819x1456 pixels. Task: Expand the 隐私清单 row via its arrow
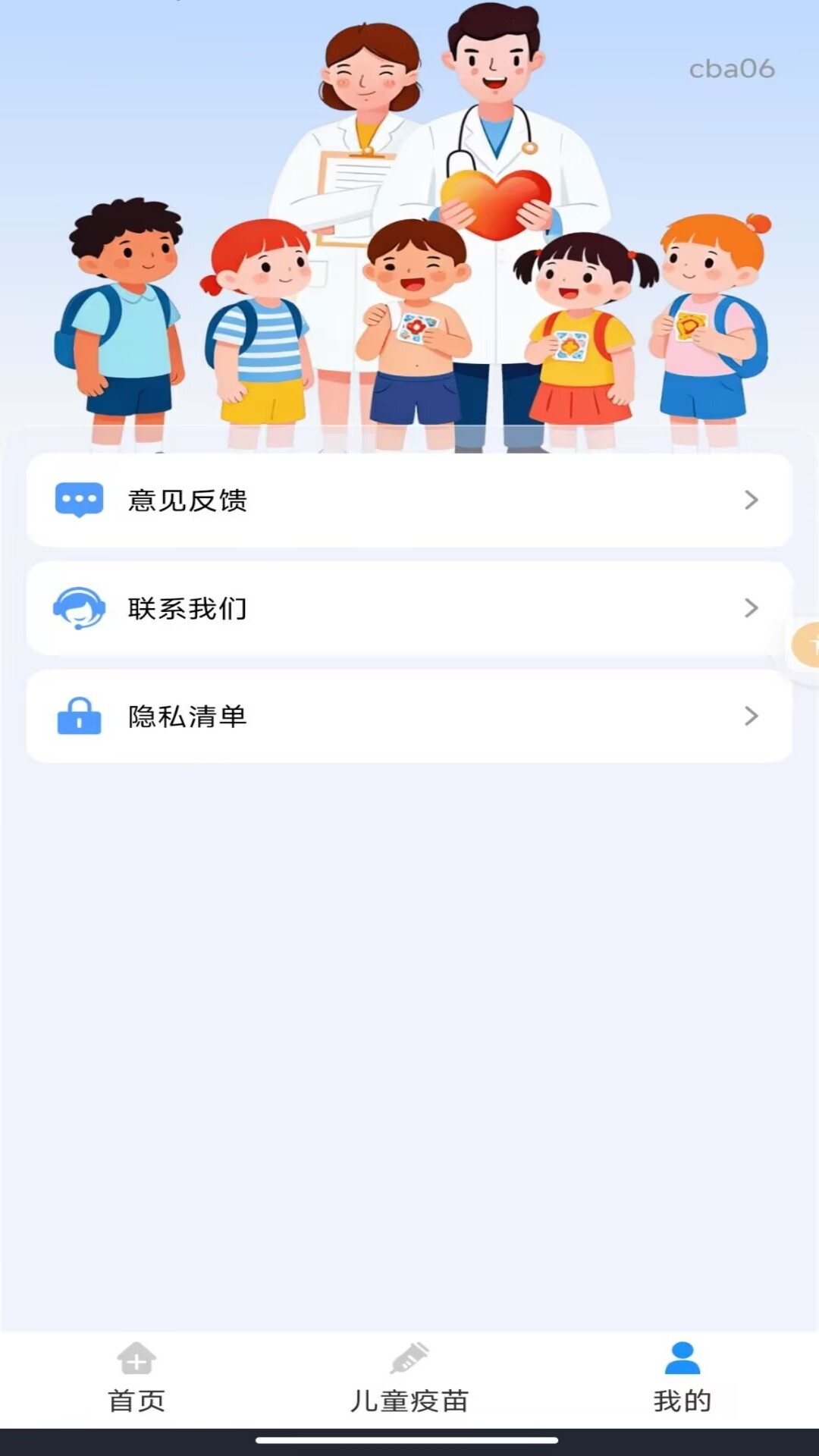752,716
